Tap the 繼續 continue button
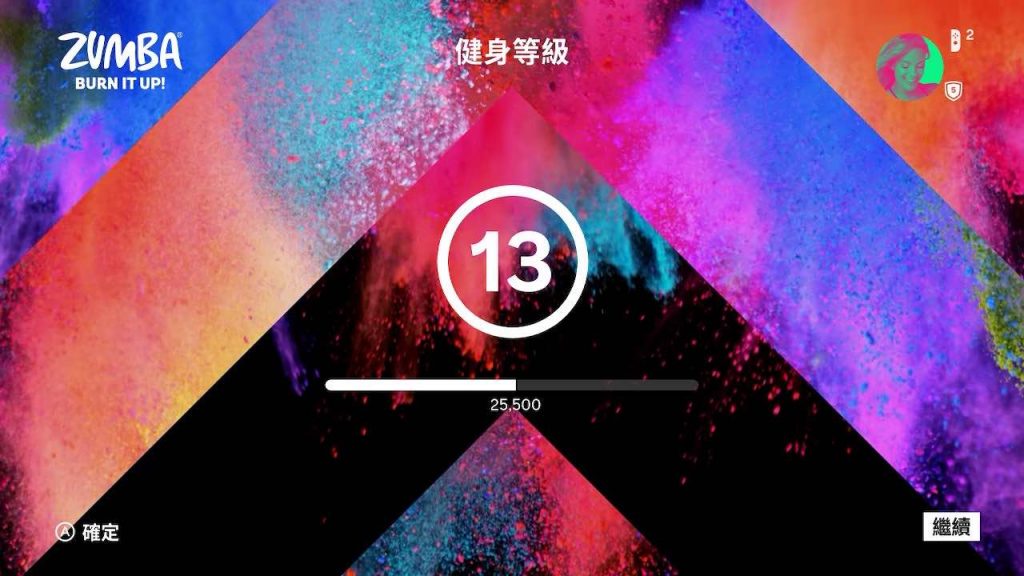The width and height of the screenshot is (1024, 576). point(950,528)
